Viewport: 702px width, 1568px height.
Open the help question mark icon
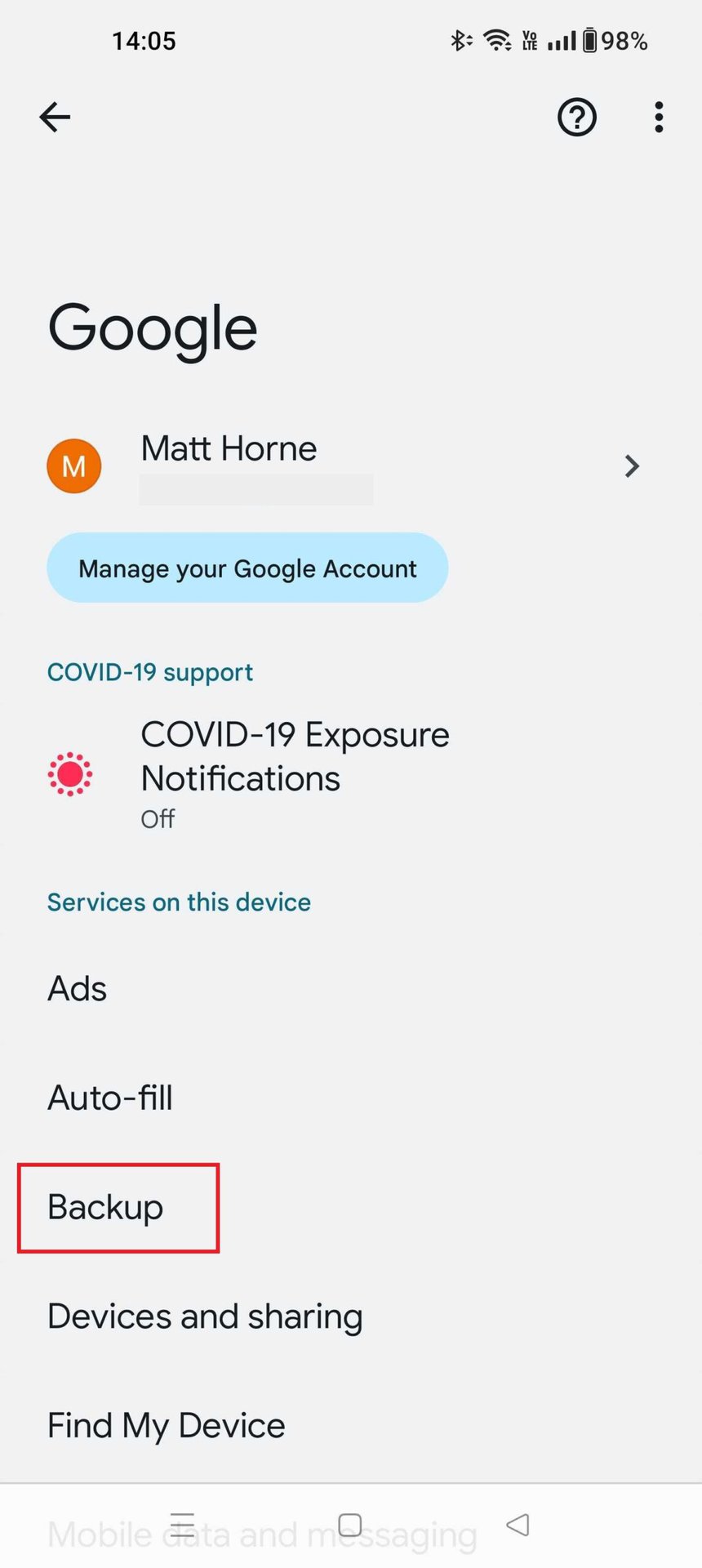pyautogui.click(x=577, y=117)
